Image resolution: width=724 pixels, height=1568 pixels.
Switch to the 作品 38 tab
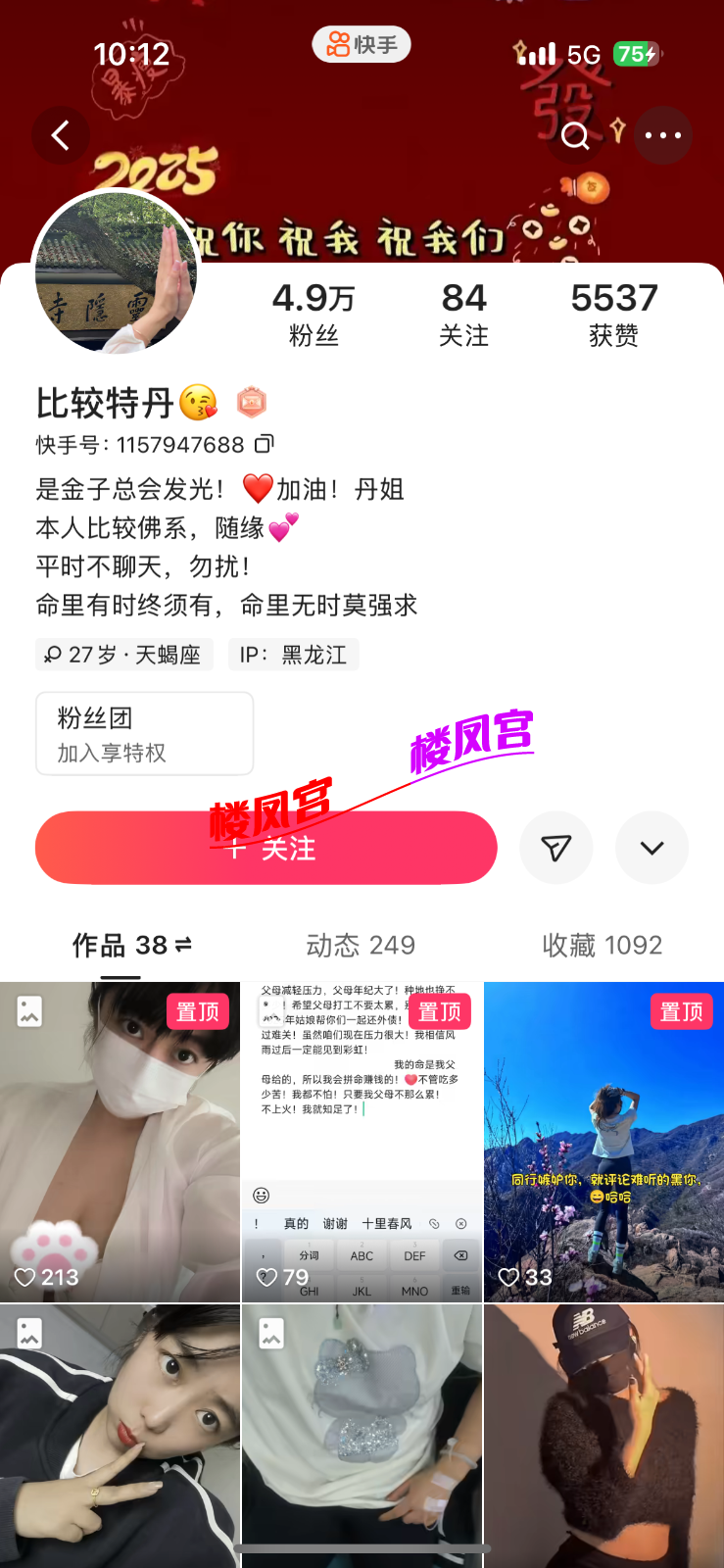pos(131,946)
